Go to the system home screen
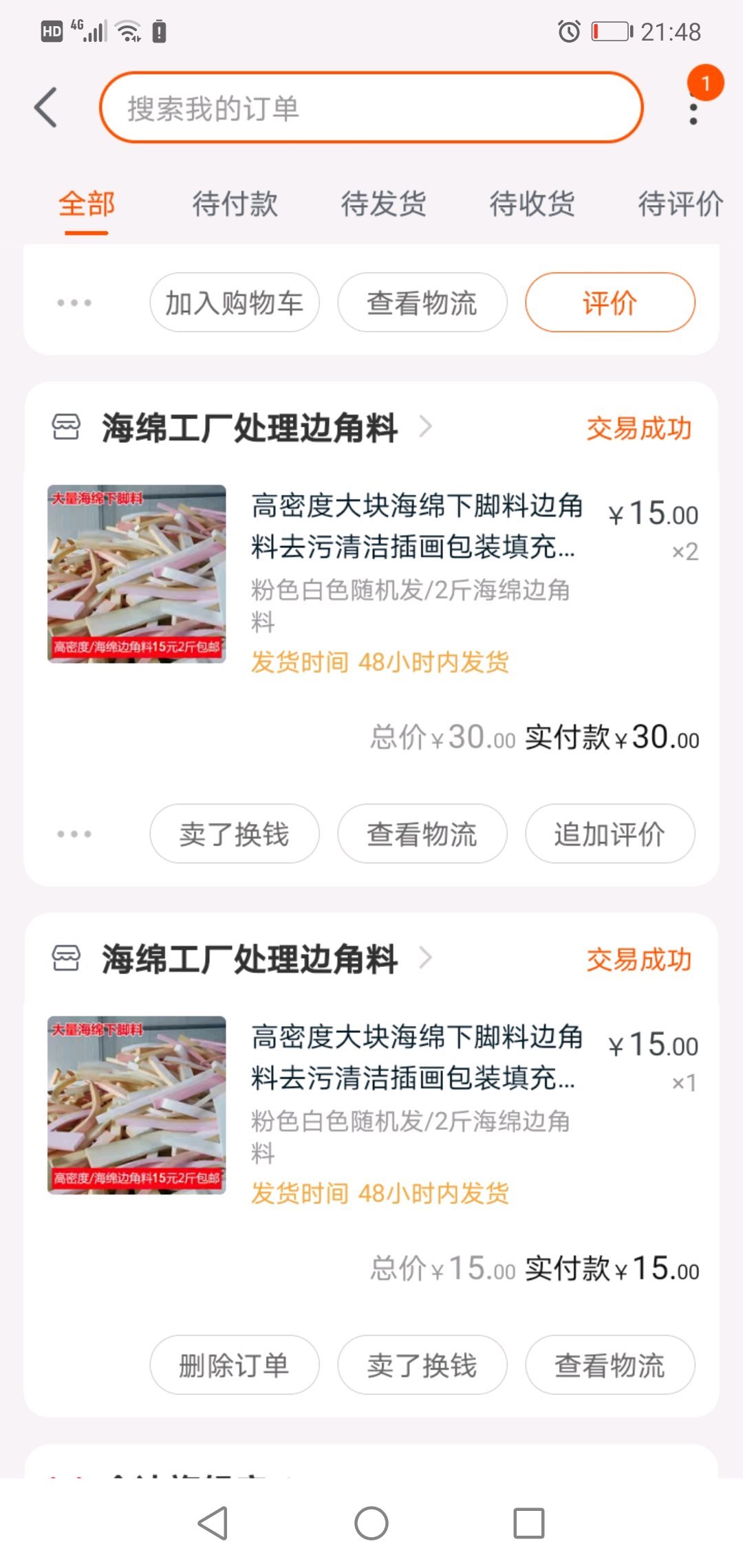 371,1523
